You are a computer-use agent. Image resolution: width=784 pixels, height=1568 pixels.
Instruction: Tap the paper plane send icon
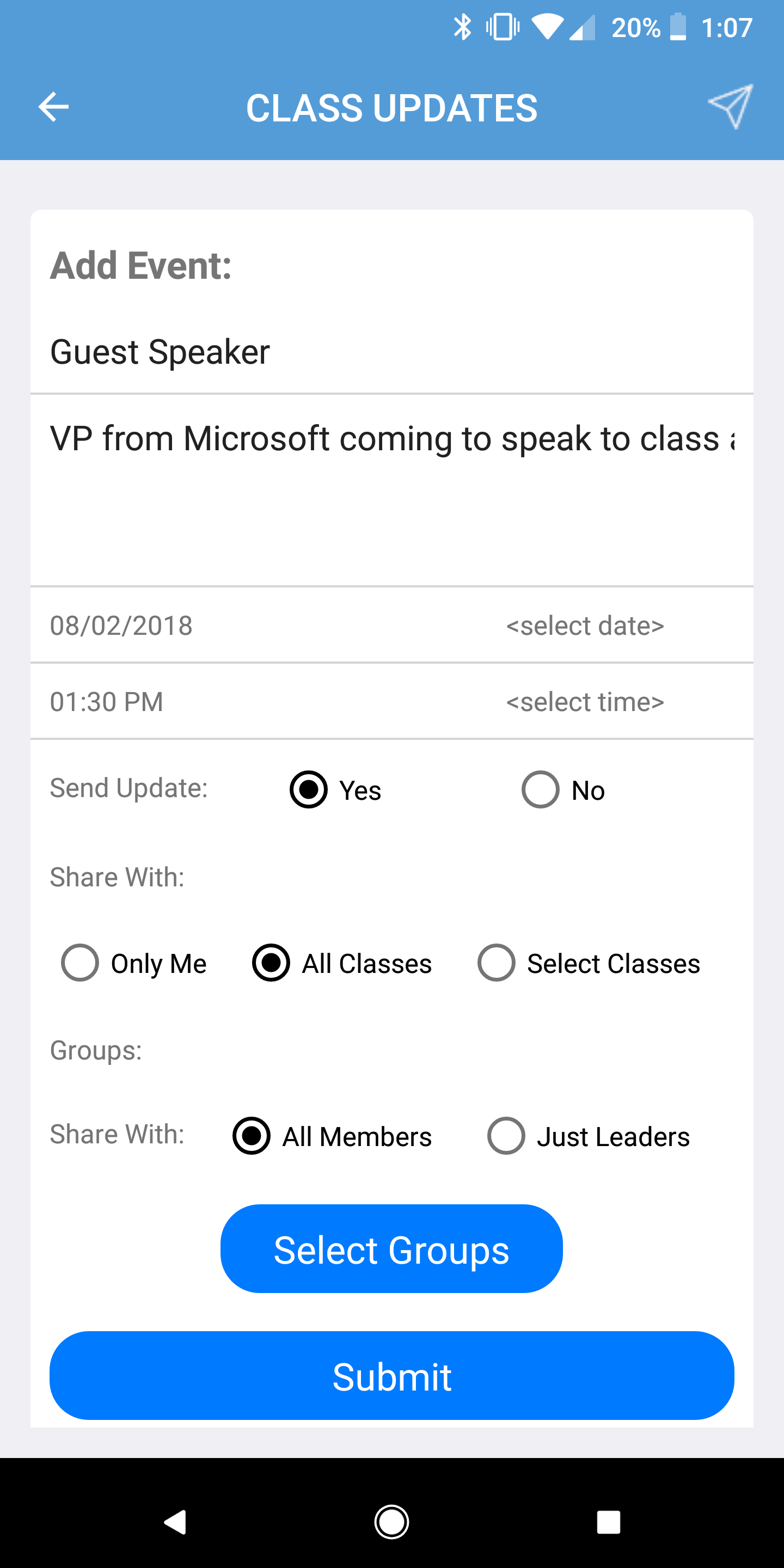731,107
